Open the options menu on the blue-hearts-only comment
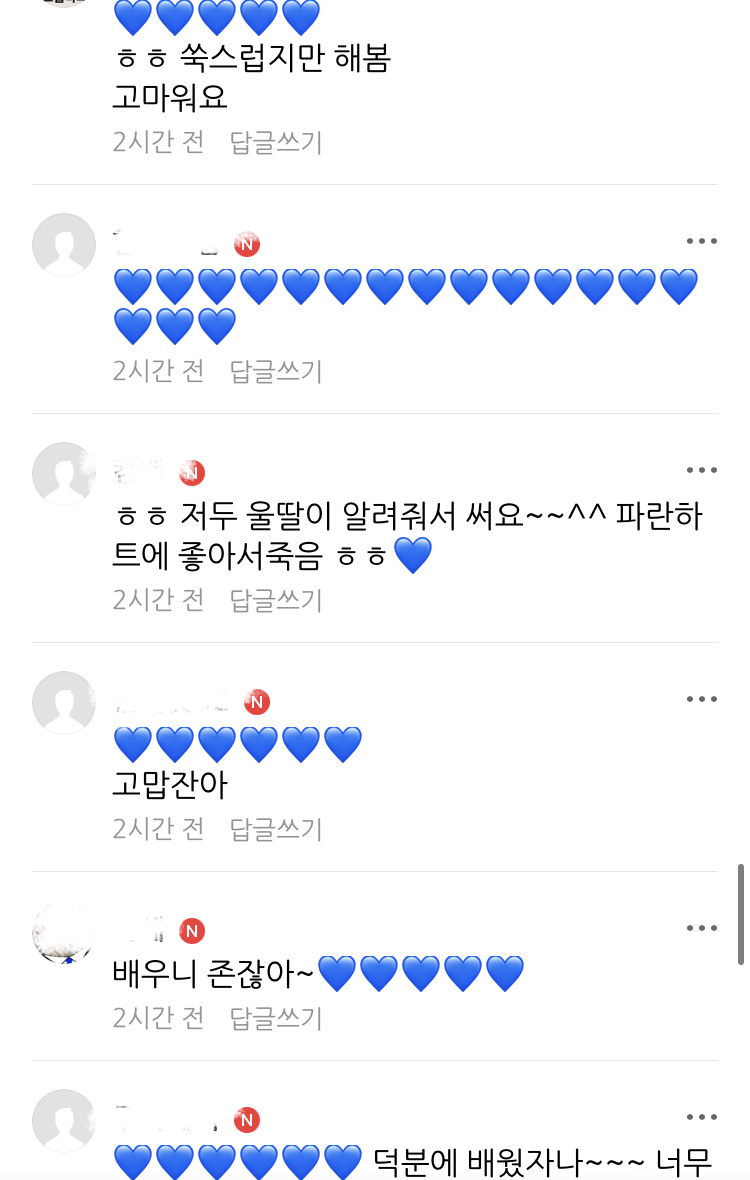The width and height of the screenshot is (750, 1180). [x=702, y=240]
